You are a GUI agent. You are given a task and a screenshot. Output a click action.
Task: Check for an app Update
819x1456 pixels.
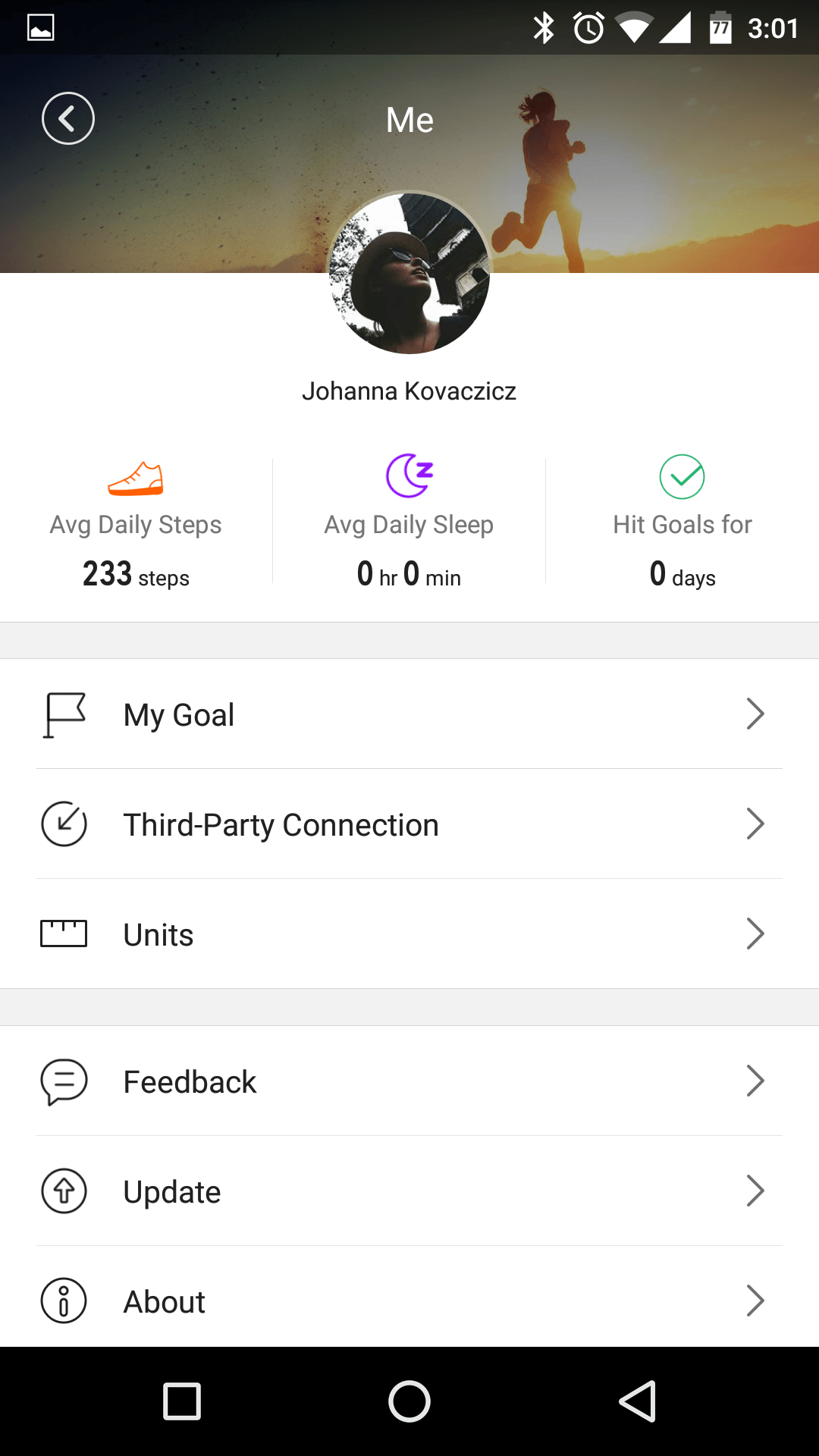(x=409, y=1191)
